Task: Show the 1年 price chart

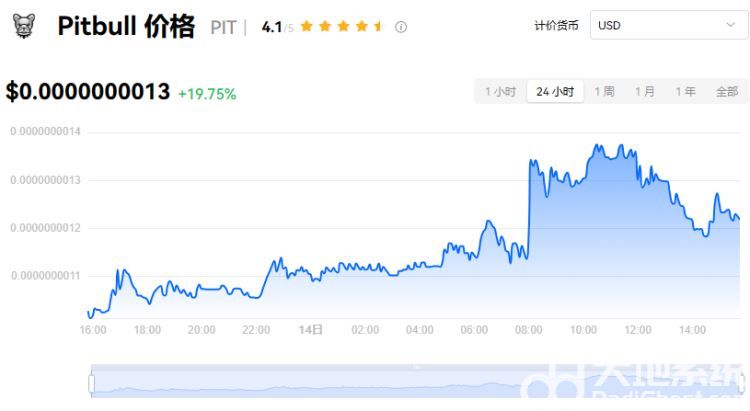Action: point(685,91)
